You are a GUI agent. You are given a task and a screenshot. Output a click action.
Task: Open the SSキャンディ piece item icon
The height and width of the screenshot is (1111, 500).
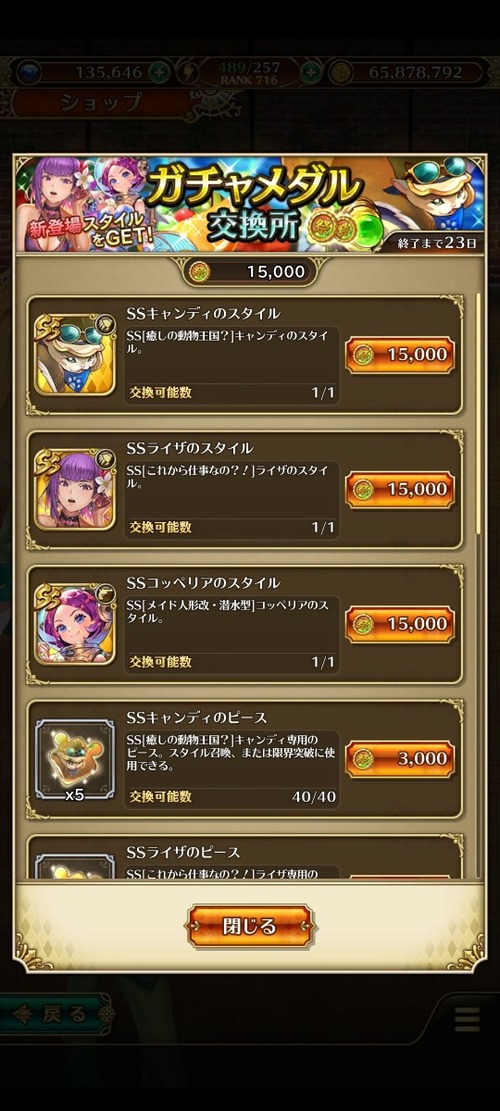pos(74,760)
